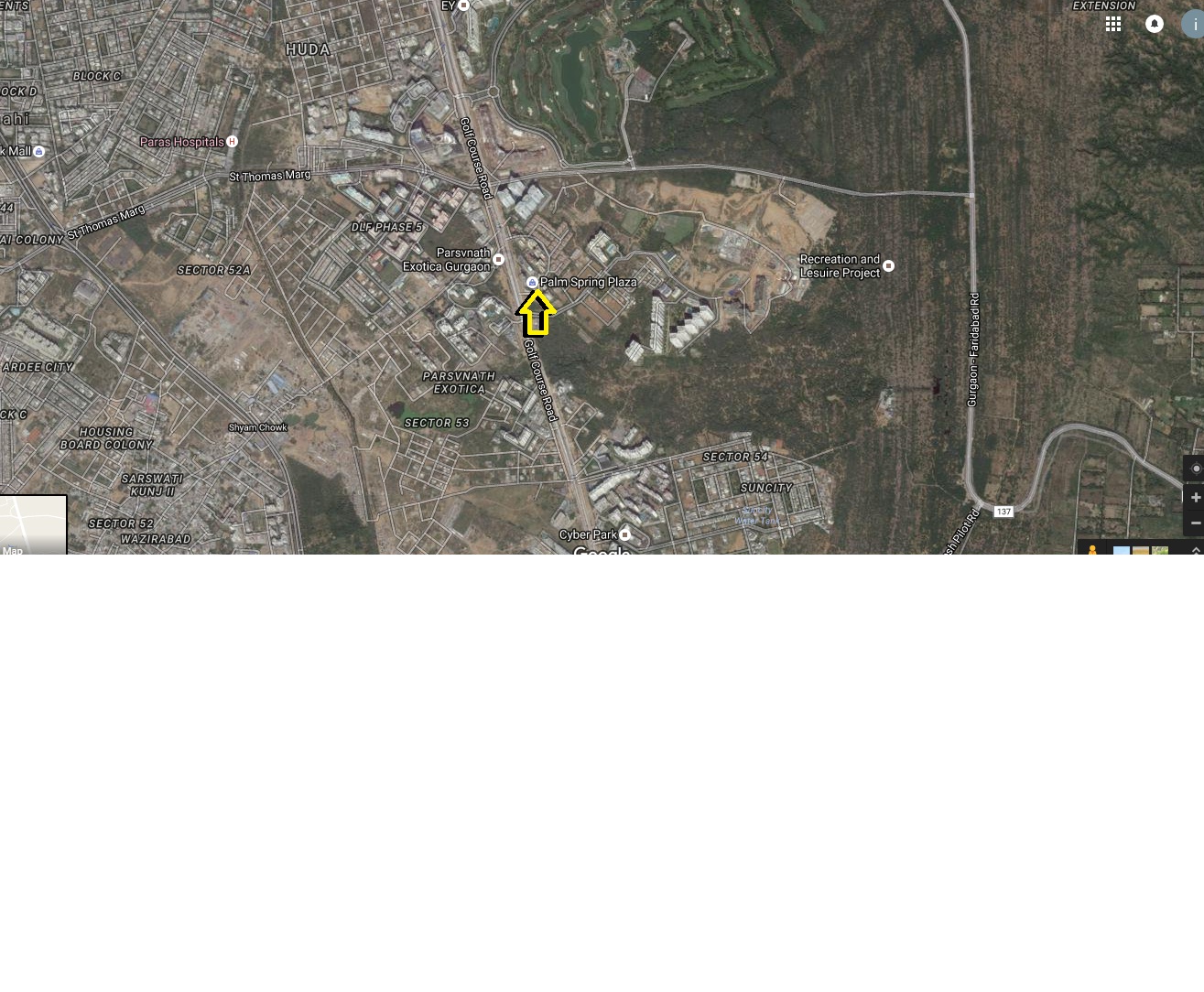Open the Palm Spring Plaza marker

click(x=532, y=283)
